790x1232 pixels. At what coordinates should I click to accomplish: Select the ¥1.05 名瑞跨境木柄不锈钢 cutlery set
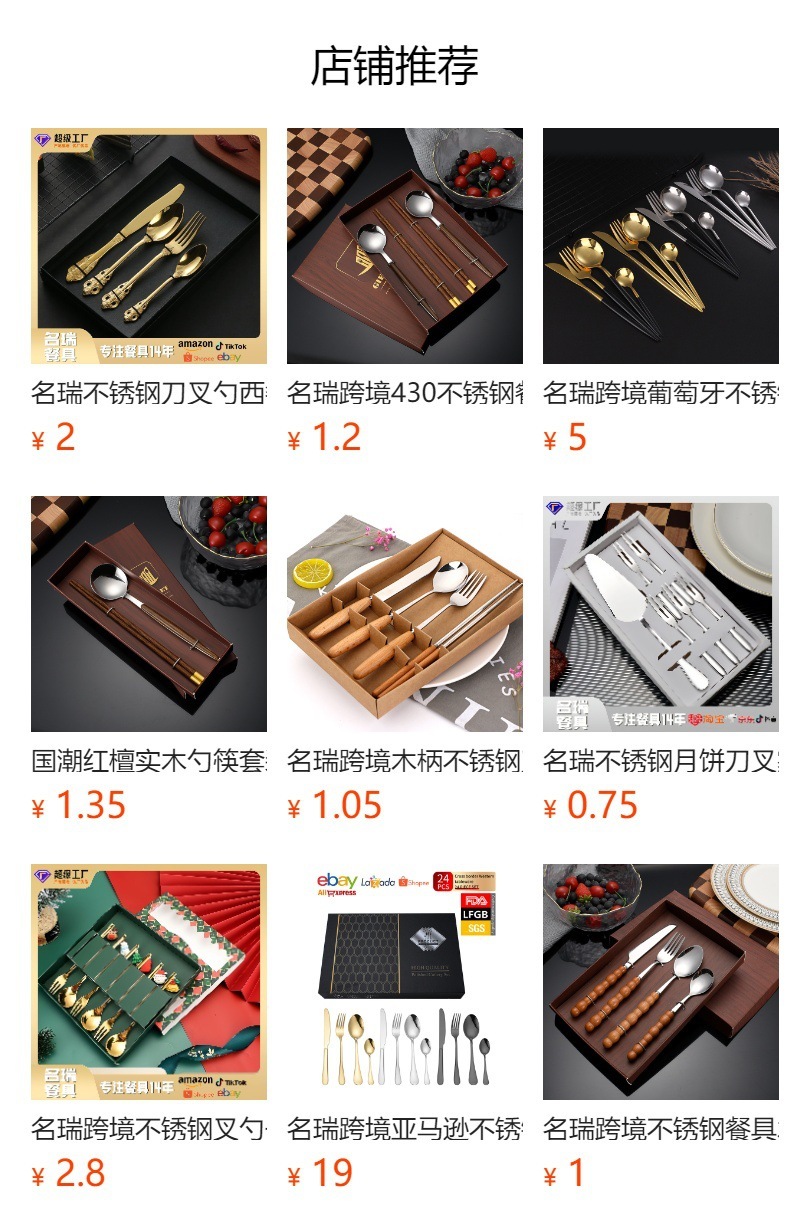[405, 614]
